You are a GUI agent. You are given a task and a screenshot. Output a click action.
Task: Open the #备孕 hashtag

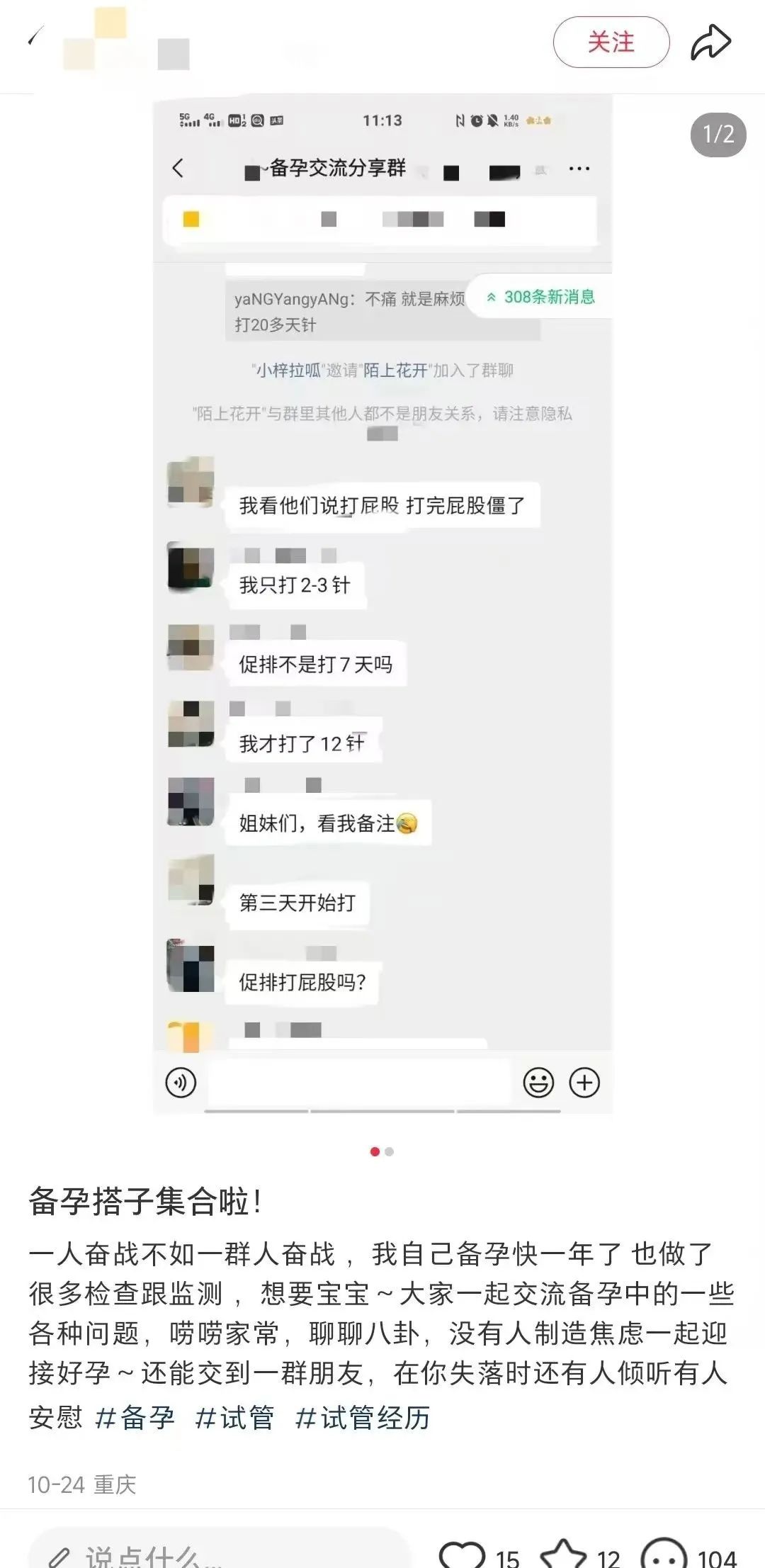pos(135,1418)
